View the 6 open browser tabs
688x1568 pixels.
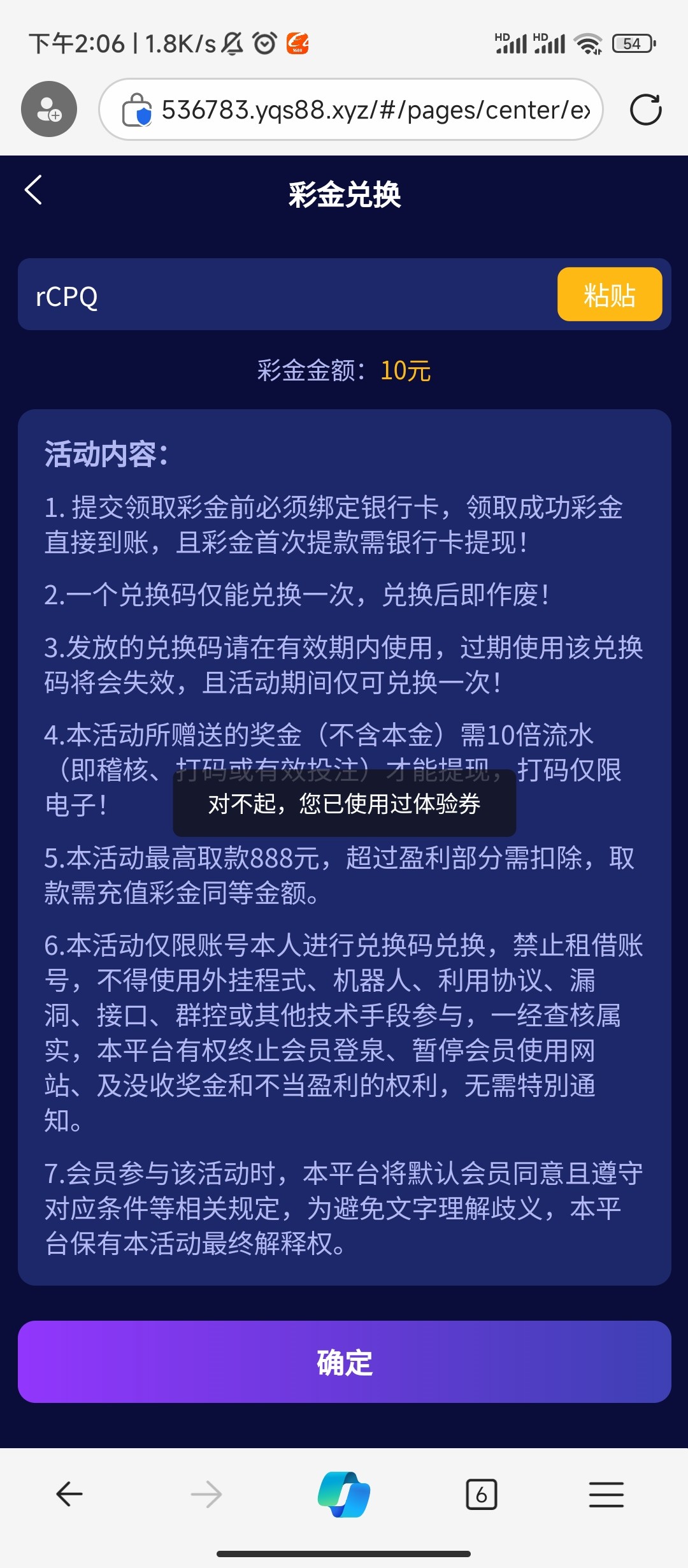481,1493
